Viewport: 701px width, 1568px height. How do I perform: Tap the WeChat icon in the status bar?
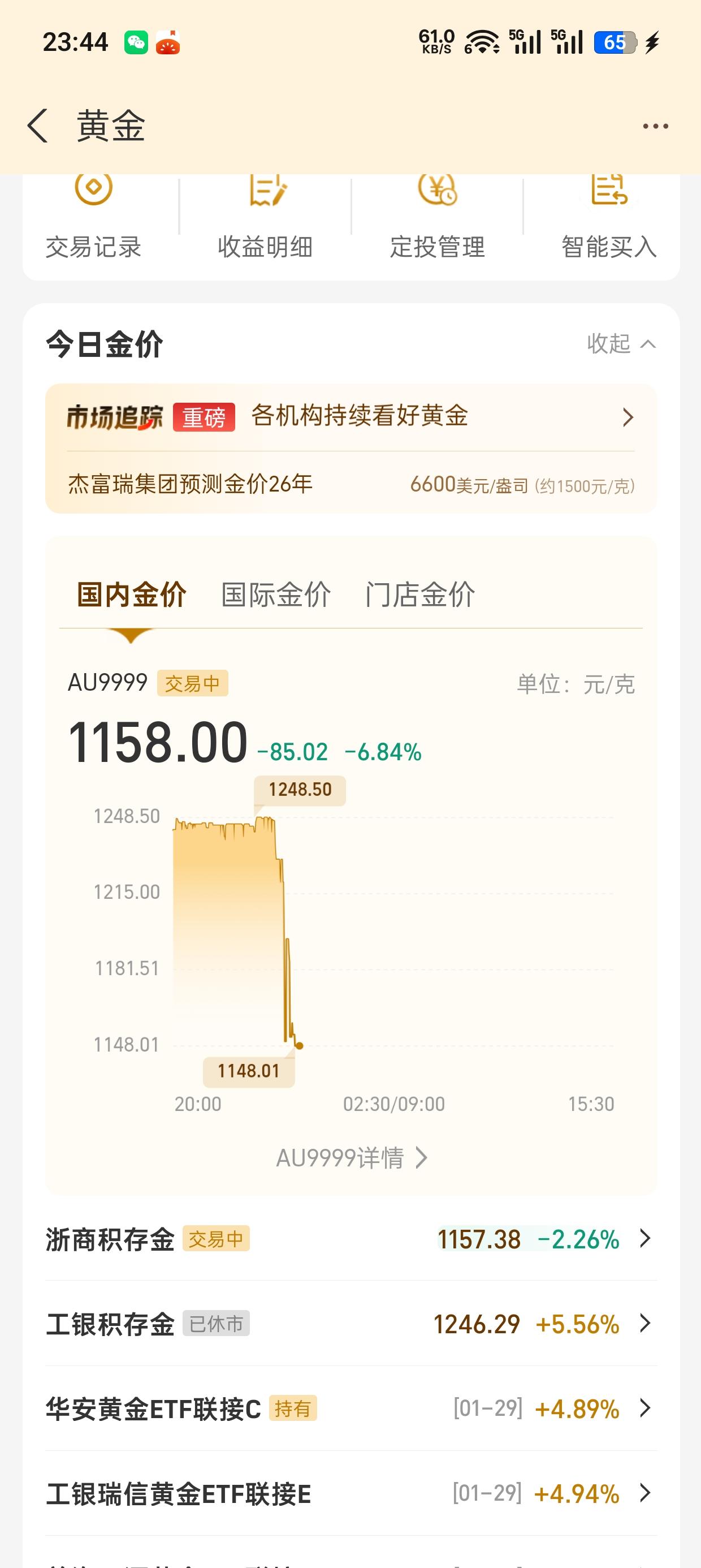pyautogui.click(x=137, y=41)
